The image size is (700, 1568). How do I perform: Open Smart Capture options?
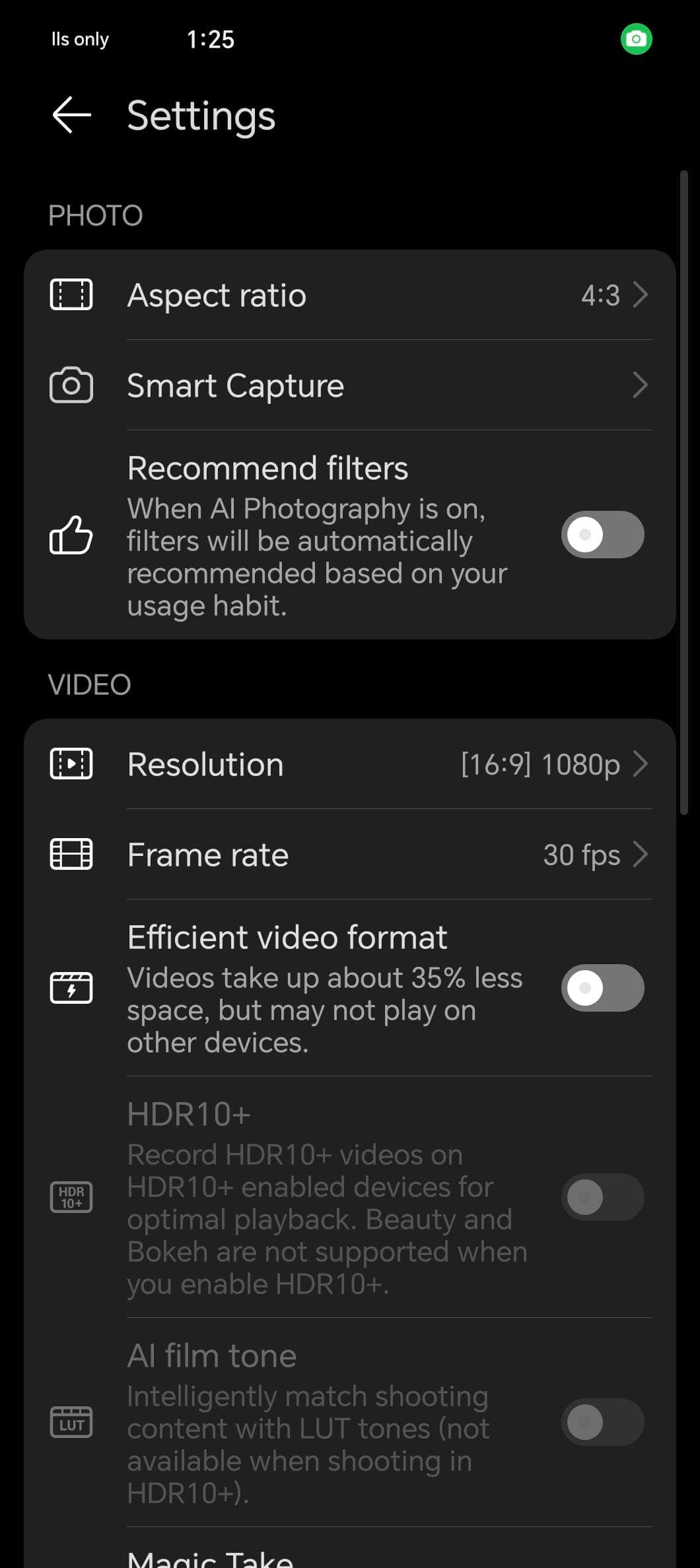coord(350,385)
